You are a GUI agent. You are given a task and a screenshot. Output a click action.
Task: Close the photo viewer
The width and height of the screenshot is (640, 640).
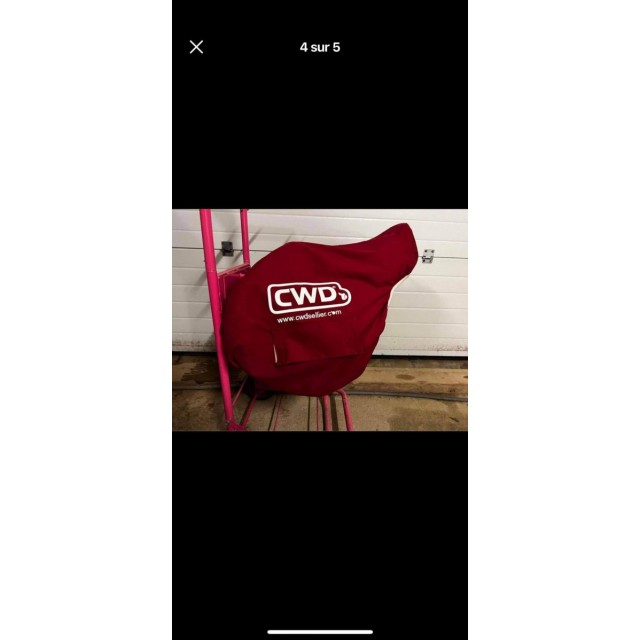[196, 47]
